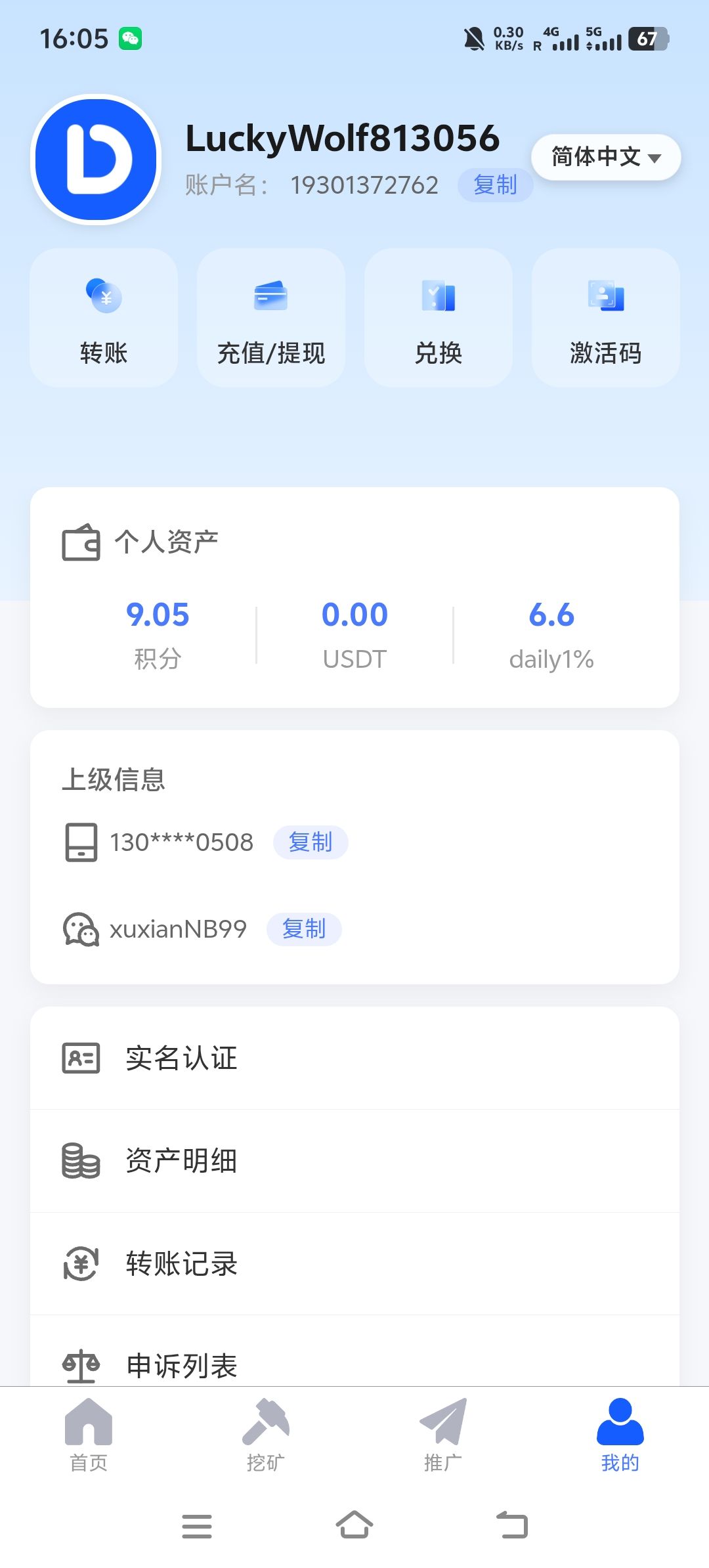The width and height of the screenshot is (709, 1568).
Task: Copy the WeChat ID xuxianNB99
Action: (x=304, y=929)
